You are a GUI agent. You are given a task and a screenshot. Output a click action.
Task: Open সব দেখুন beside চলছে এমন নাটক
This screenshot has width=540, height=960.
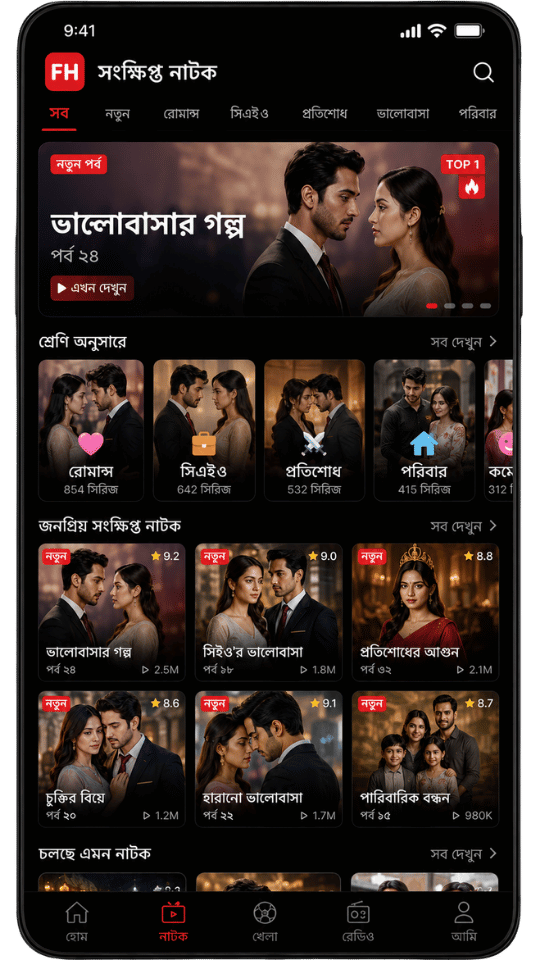[464, 853]
